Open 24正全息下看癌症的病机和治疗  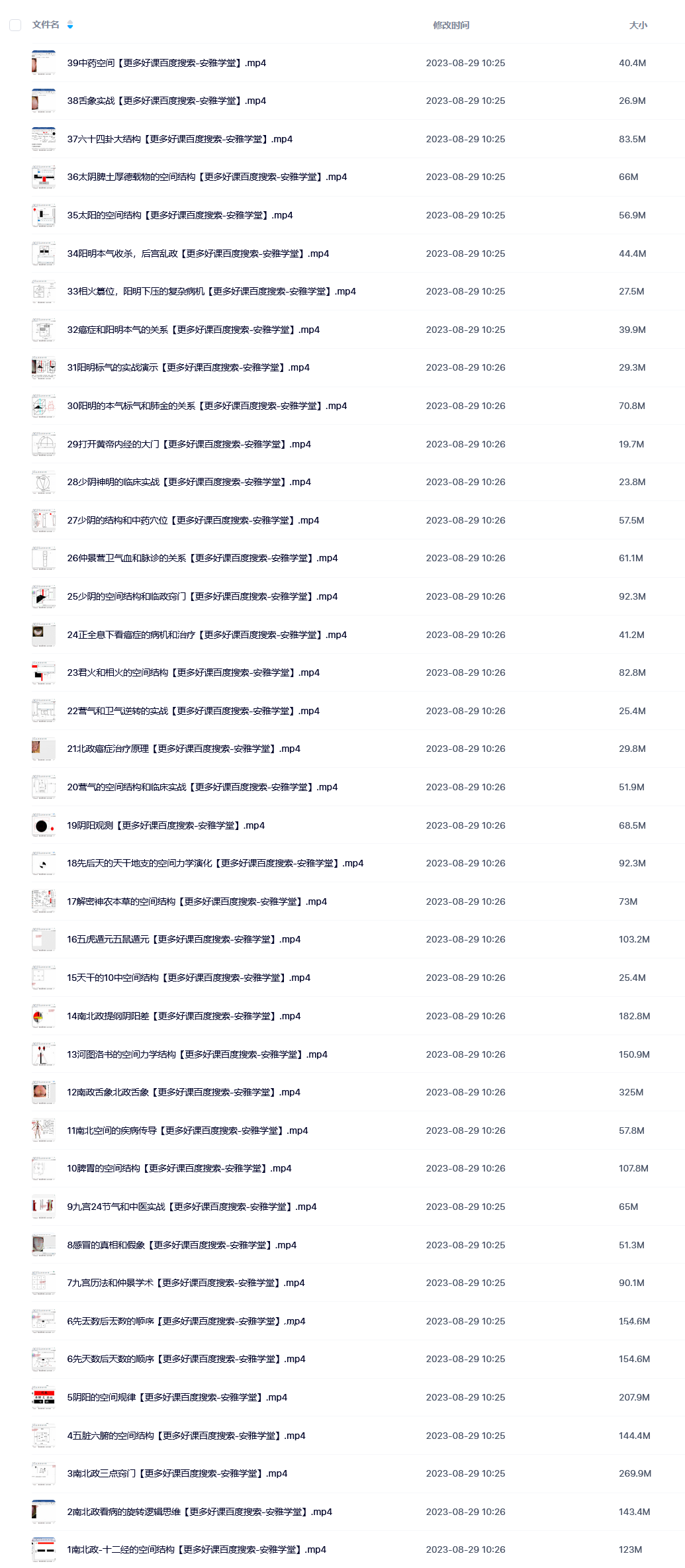[x=206, y=635]
